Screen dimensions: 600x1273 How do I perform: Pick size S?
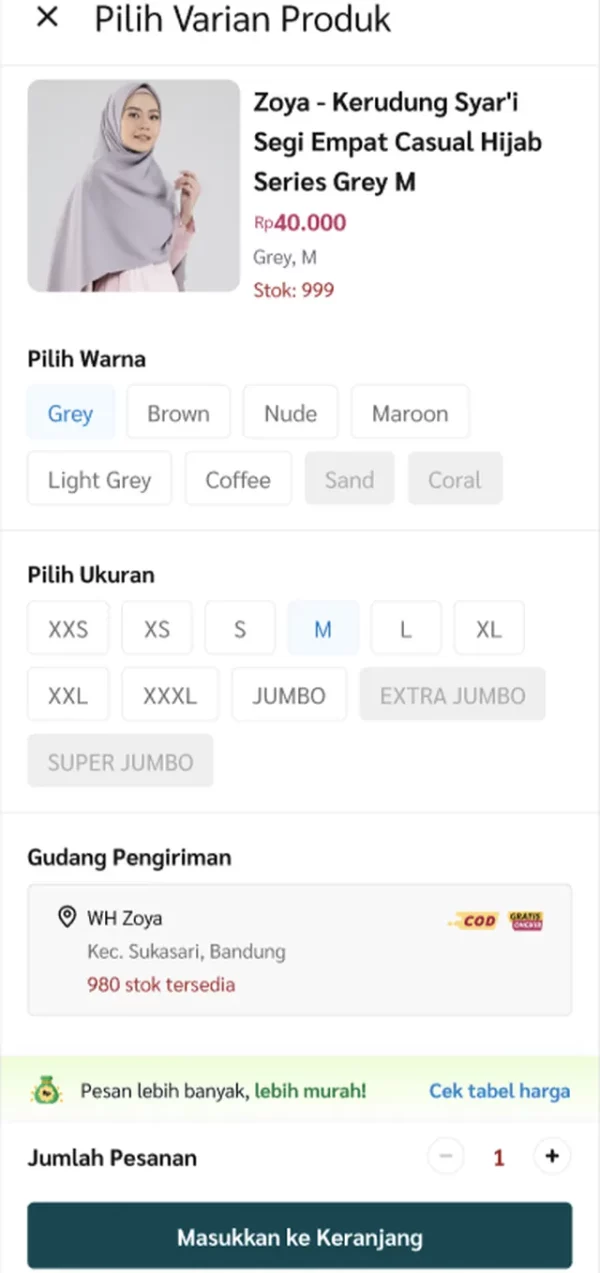coord(240,629)
